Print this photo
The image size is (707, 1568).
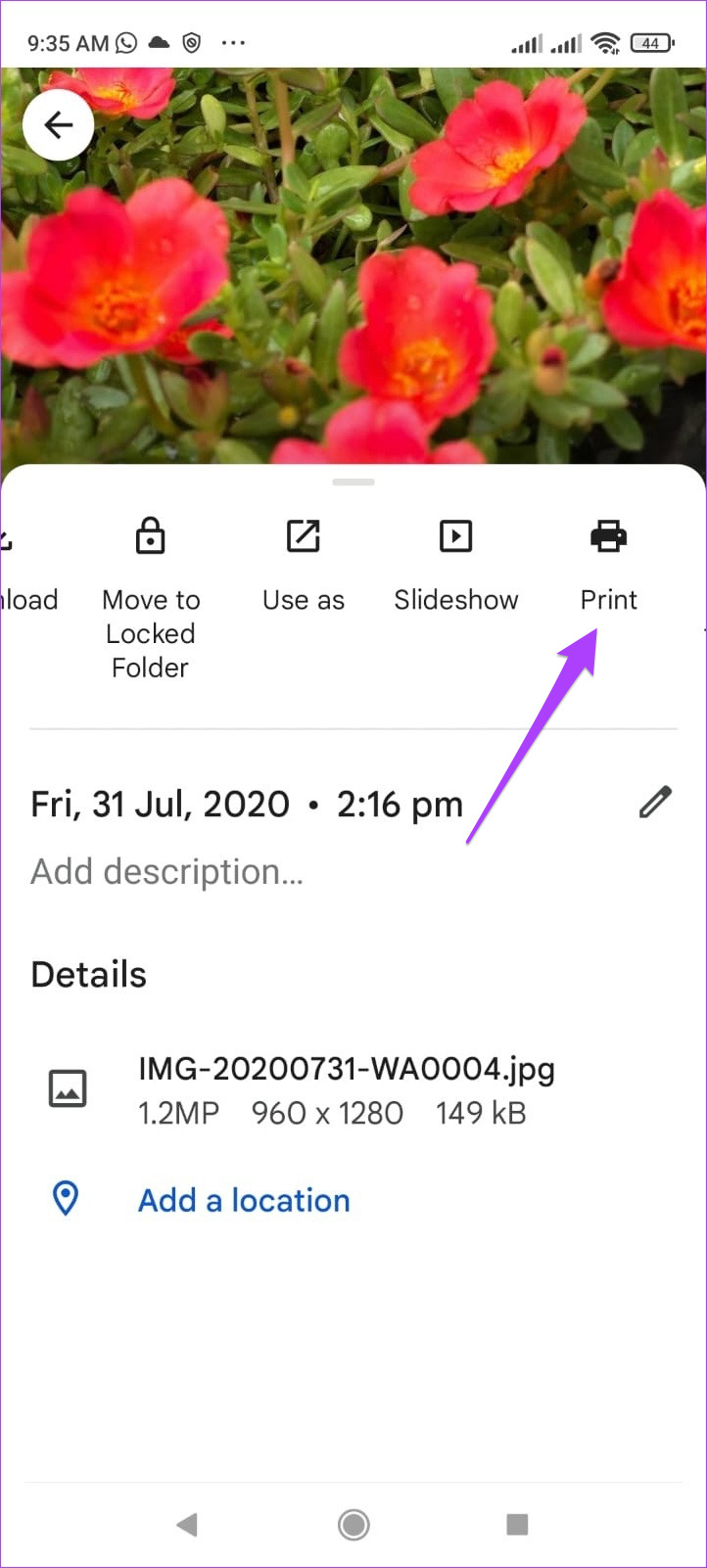[608, 568]
